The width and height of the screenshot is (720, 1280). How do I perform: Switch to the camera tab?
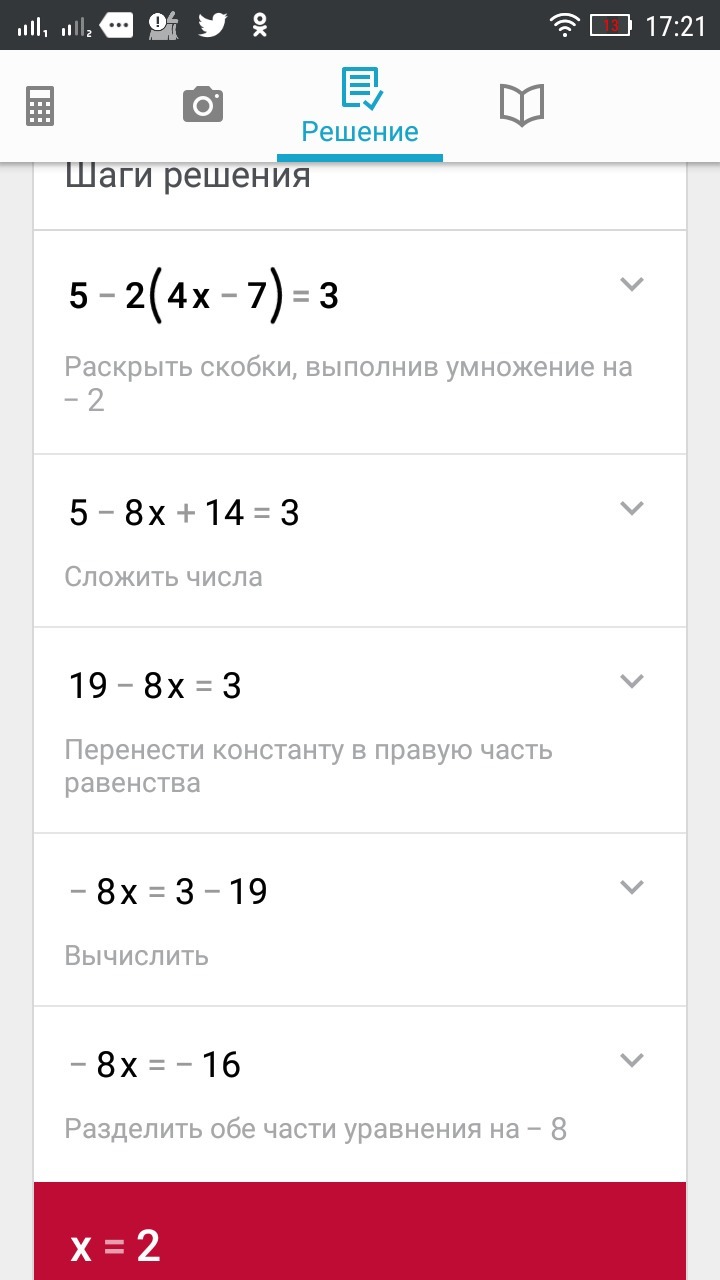[203, 104]
